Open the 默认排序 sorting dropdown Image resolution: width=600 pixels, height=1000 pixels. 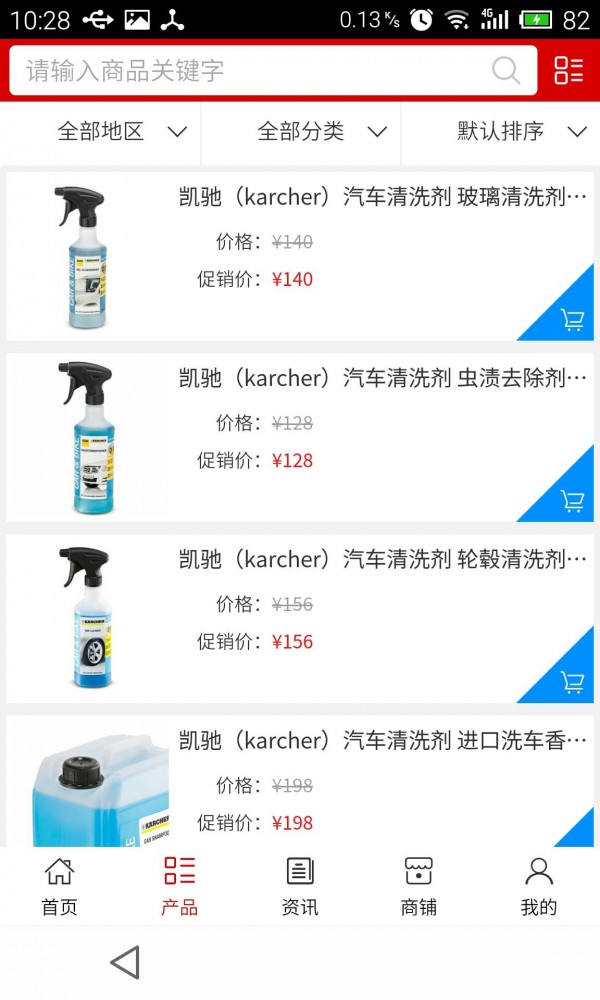coord(521,132)
